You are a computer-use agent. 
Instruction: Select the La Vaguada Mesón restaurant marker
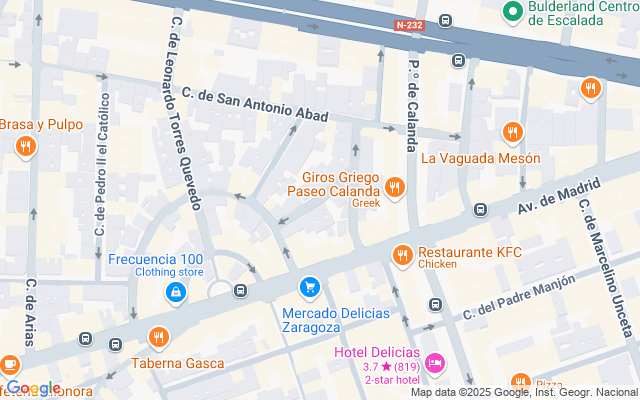(x=513, y=131)
